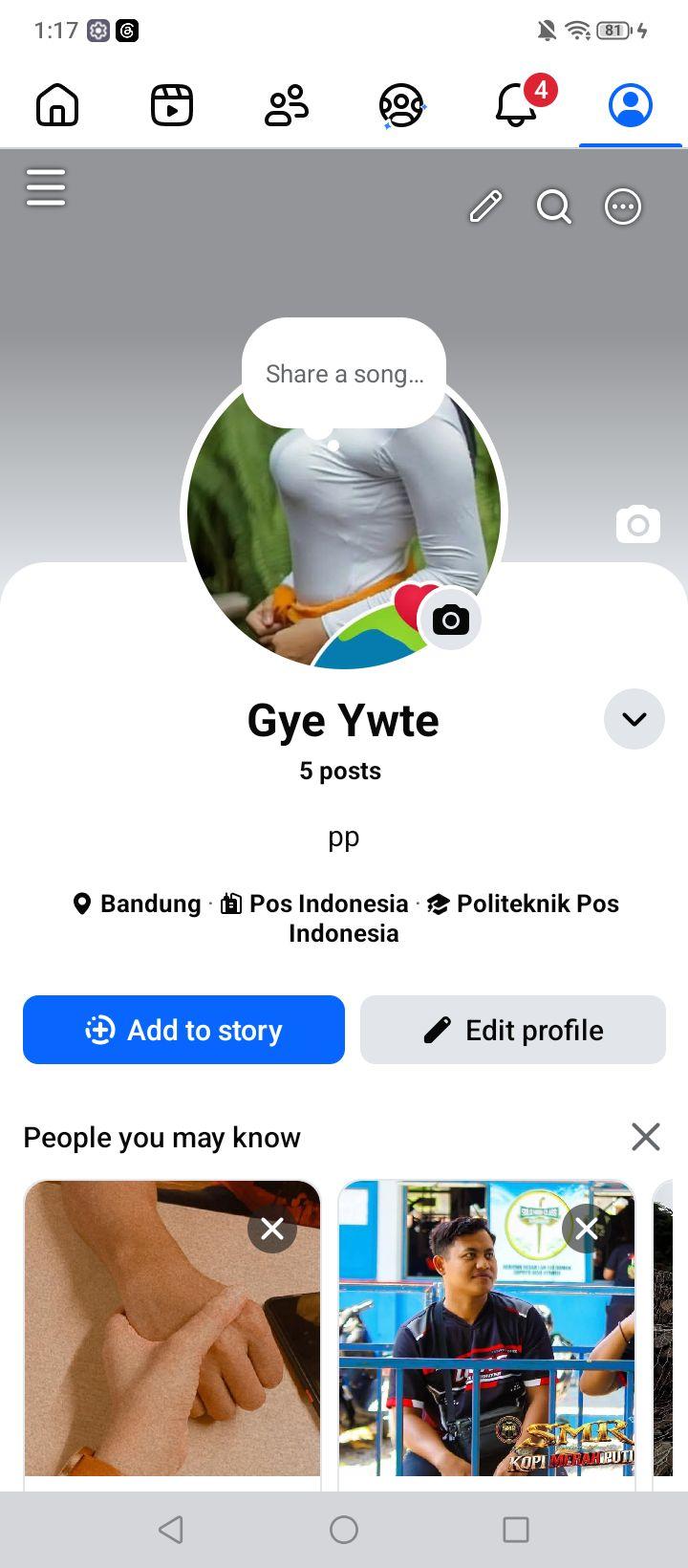
Task: Remove the suggestion with the man in jersey
Action: pos(587,1229)
